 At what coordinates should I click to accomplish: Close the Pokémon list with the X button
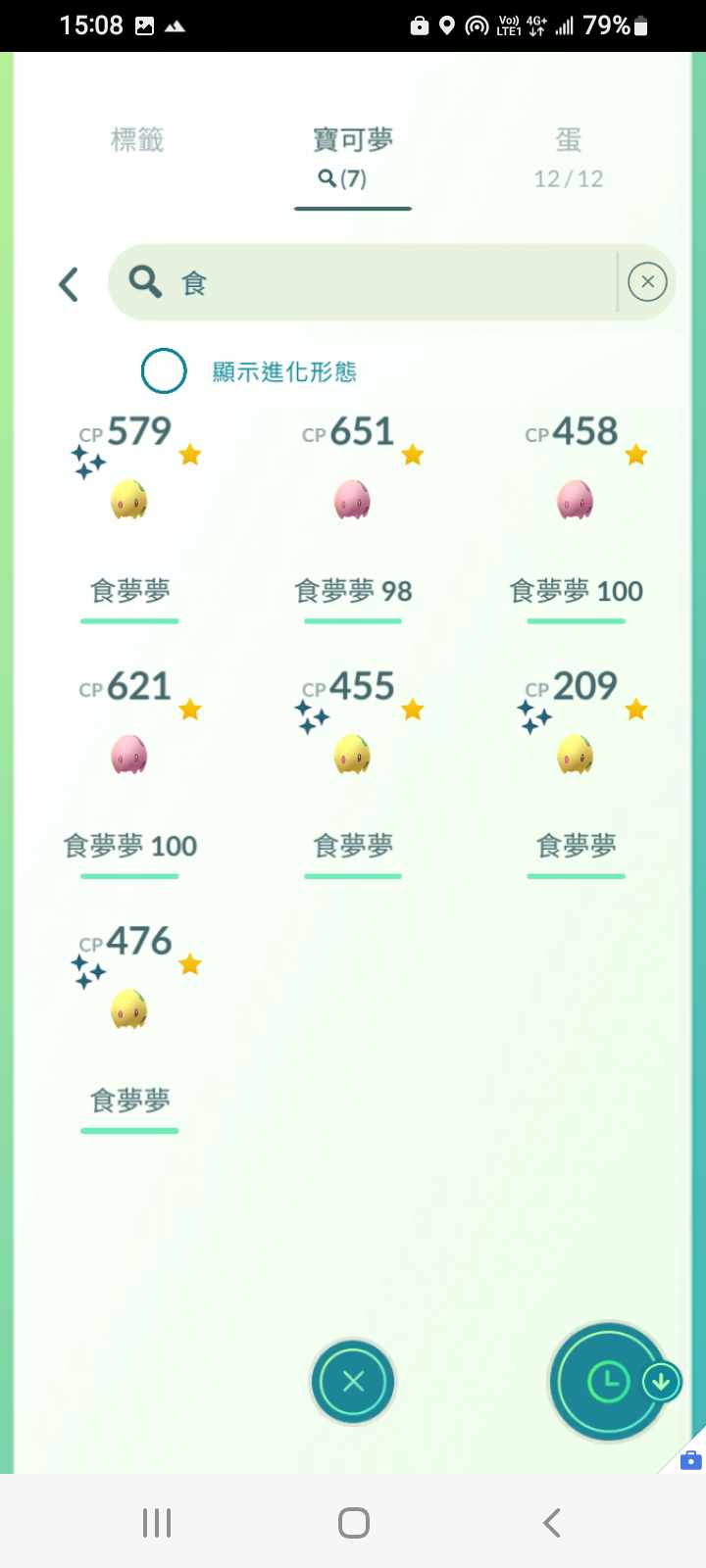353,1382
